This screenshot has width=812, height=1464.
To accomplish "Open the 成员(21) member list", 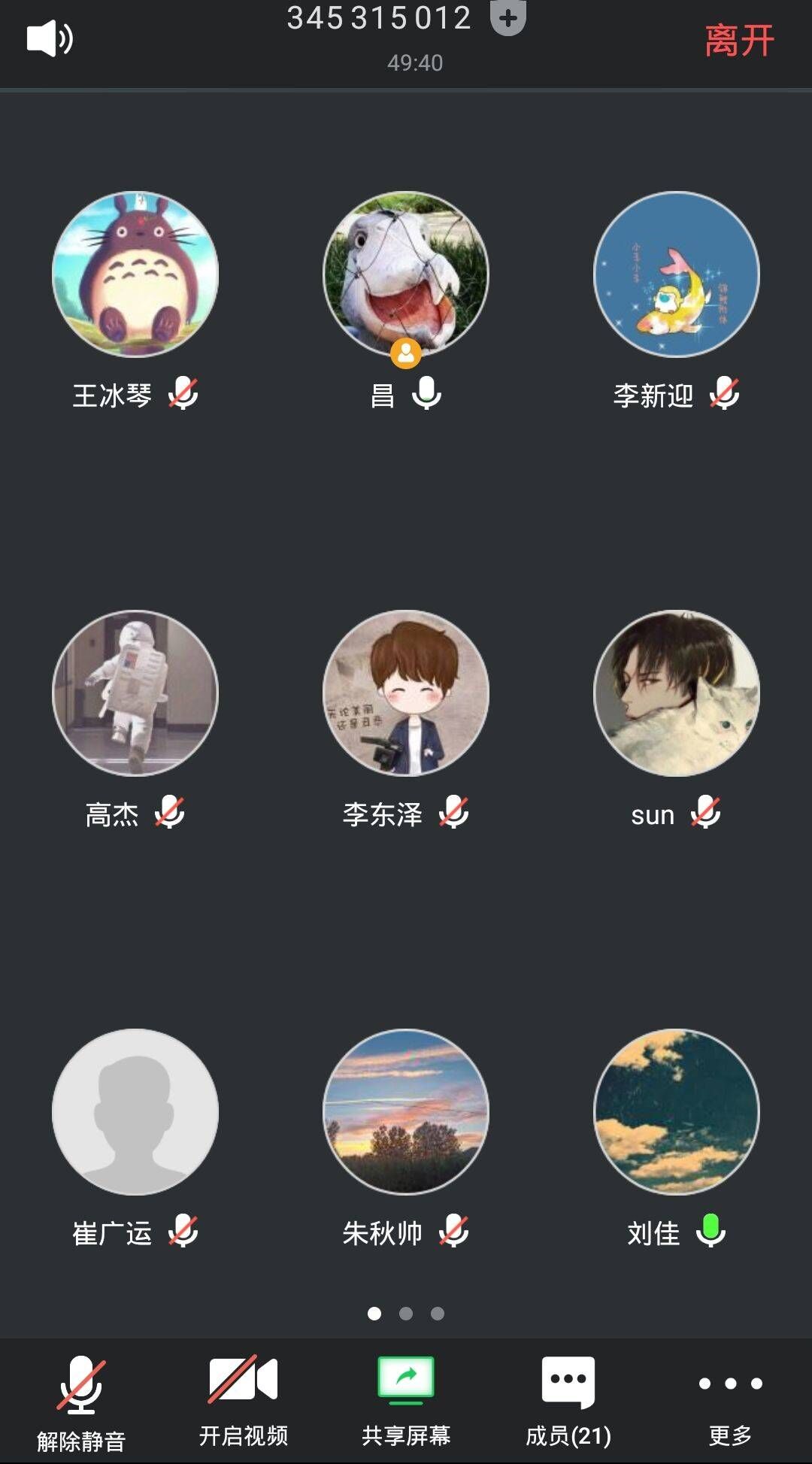I will click(568, 1400).
